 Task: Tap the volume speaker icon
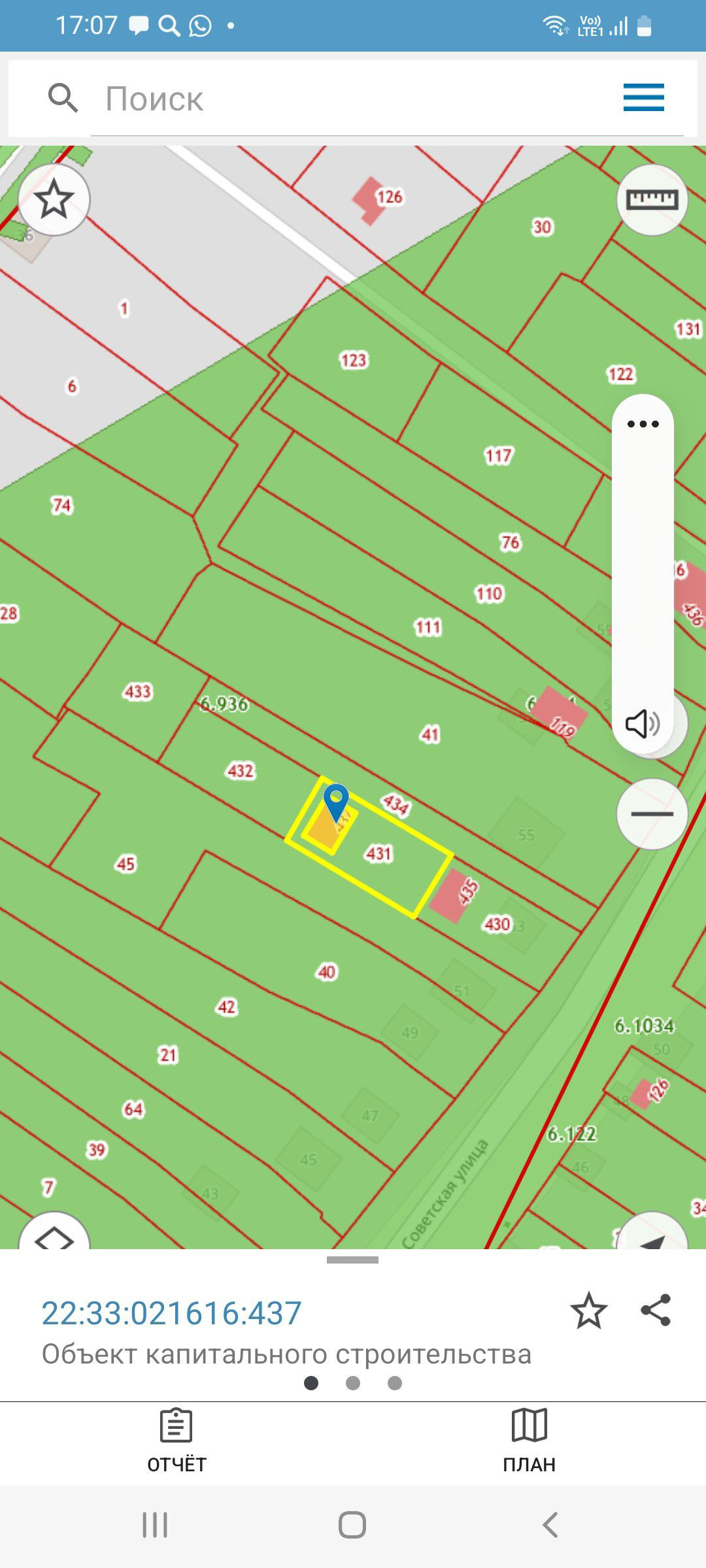pos(642,724)
